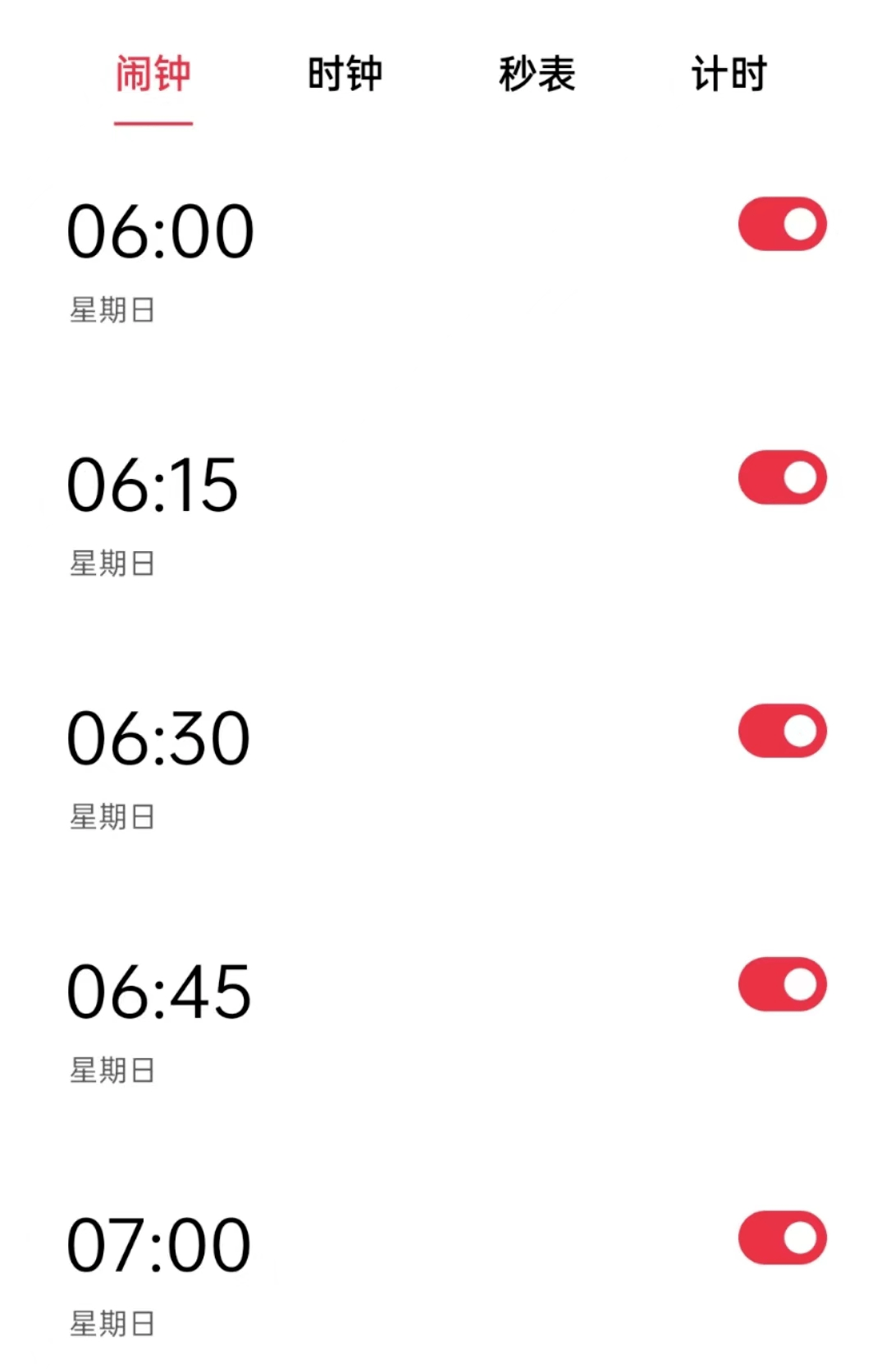886x1372 pixels.
Task: Switch off the 06:45 alarm
Action: [x=782, y=984]
